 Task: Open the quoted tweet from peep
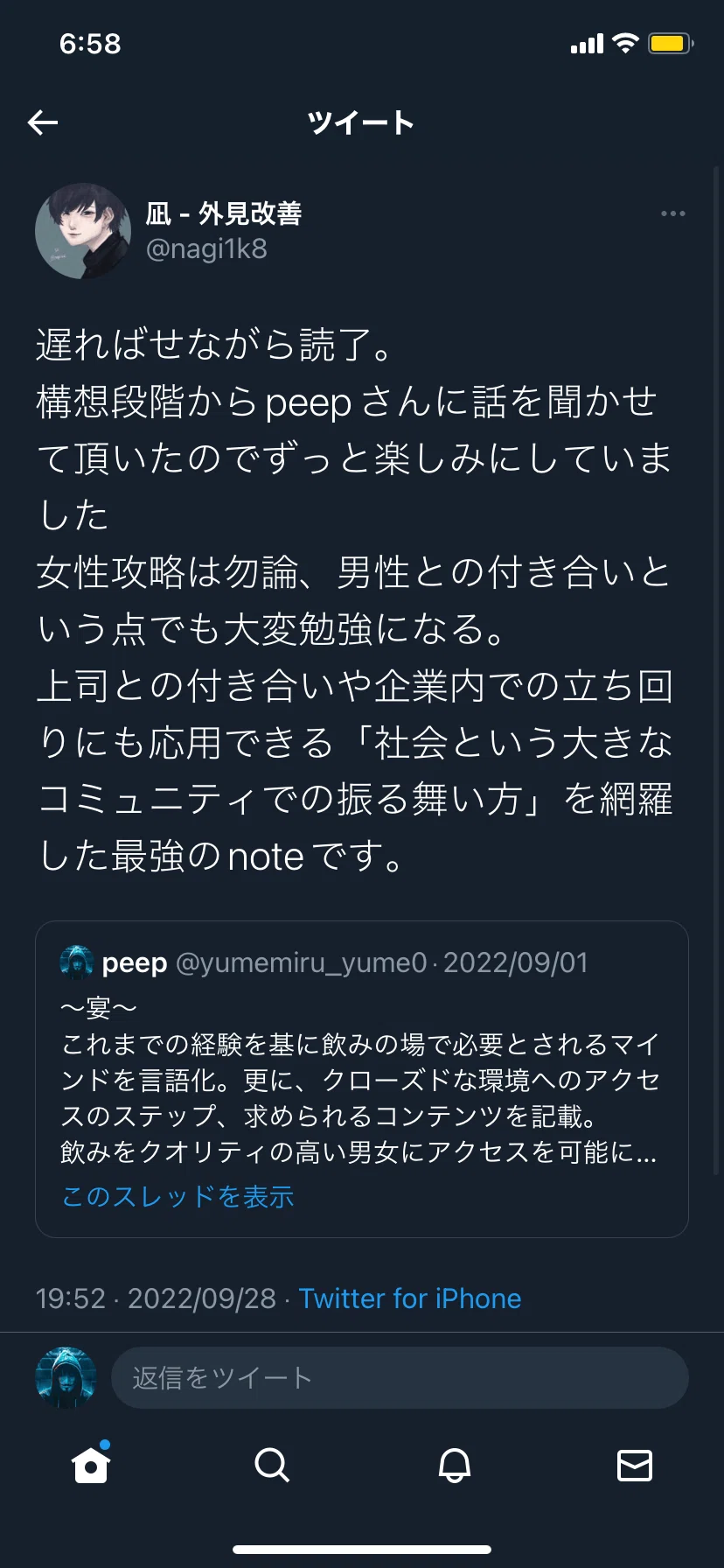[x=362, y=1079]
